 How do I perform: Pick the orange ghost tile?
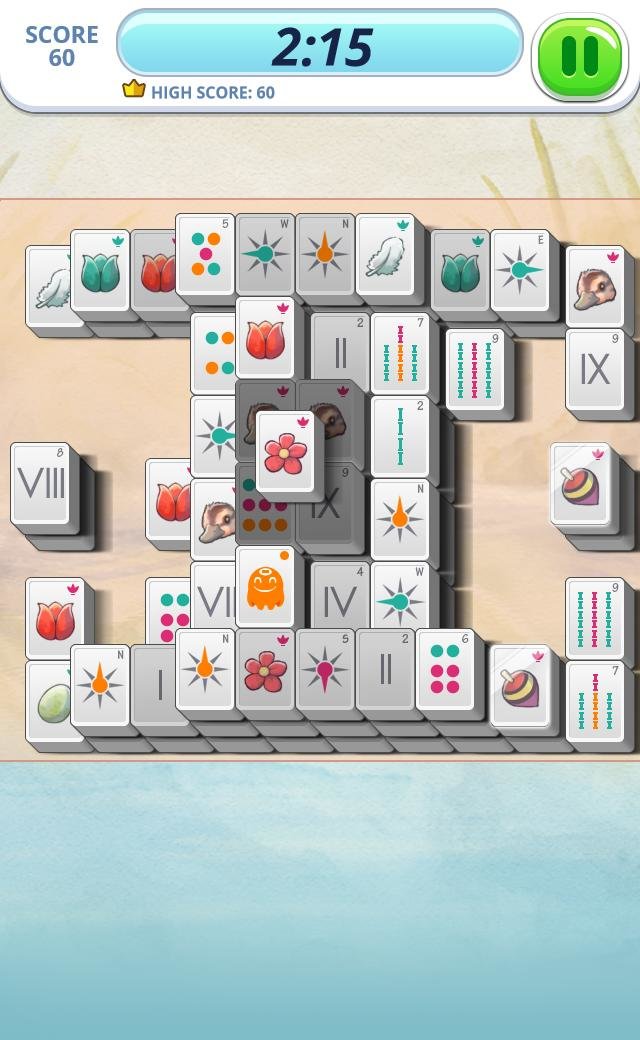point(265,587)
